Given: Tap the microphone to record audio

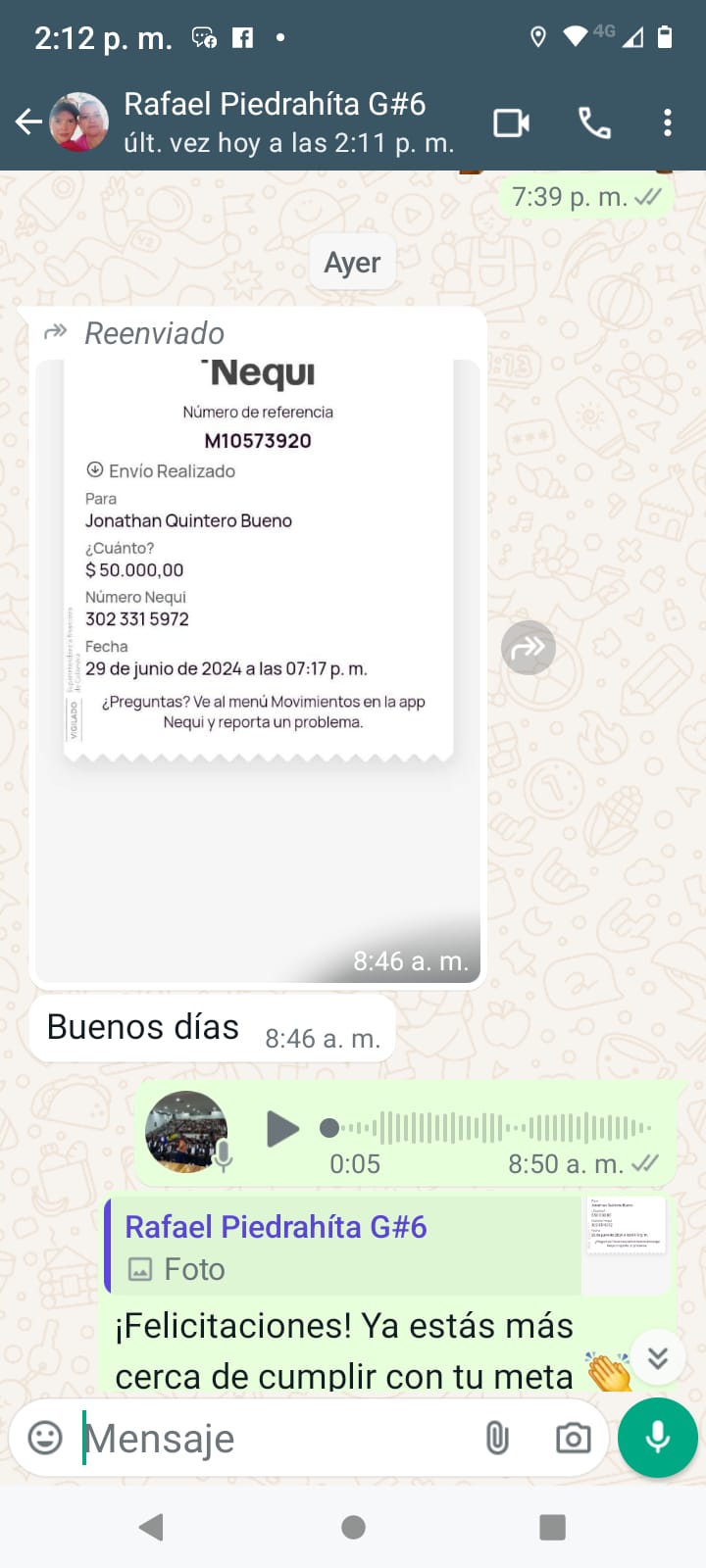Looking at the screenshot, I should tap(658, 1438).
